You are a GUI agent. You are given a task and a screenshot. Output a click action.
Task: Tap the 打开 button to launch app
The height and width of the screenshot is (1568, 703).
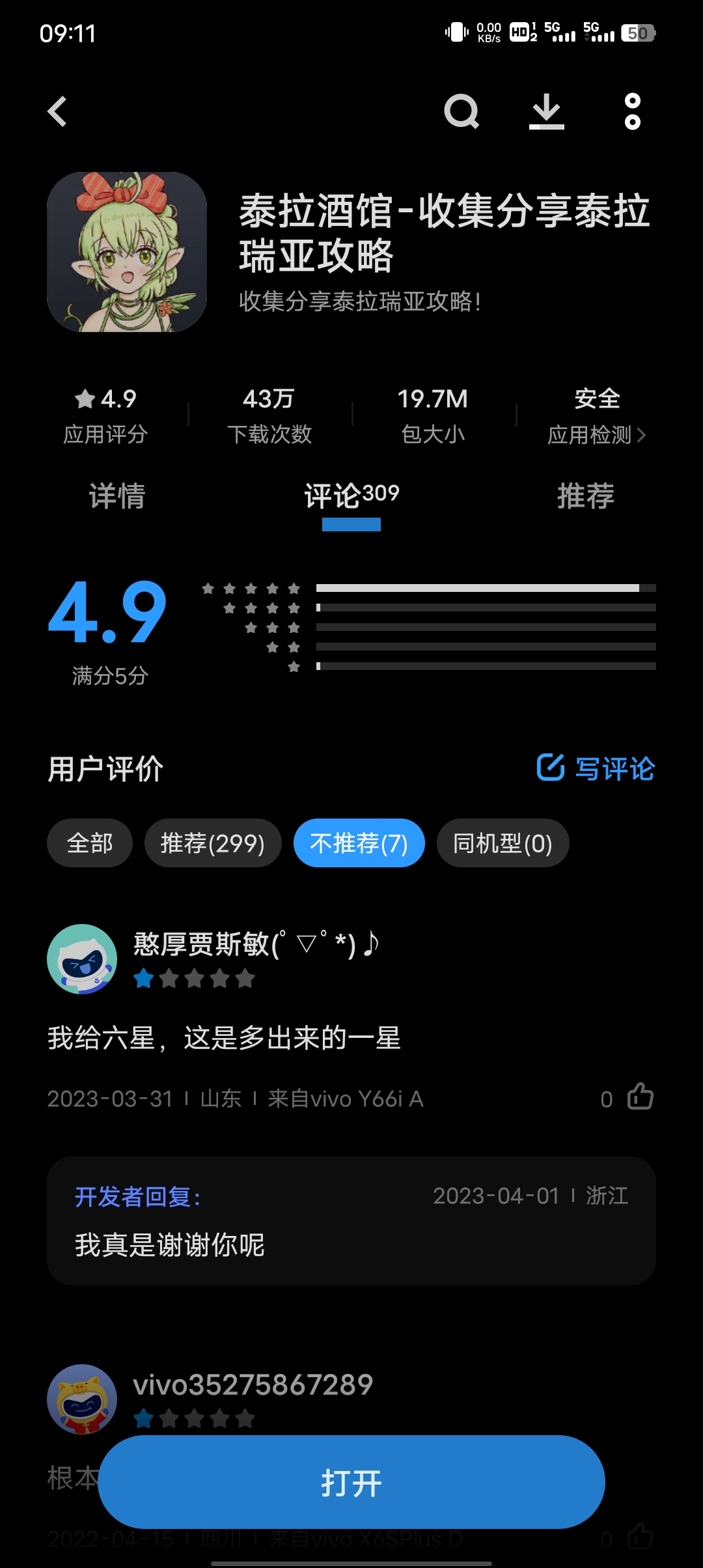click(351, 1483)
